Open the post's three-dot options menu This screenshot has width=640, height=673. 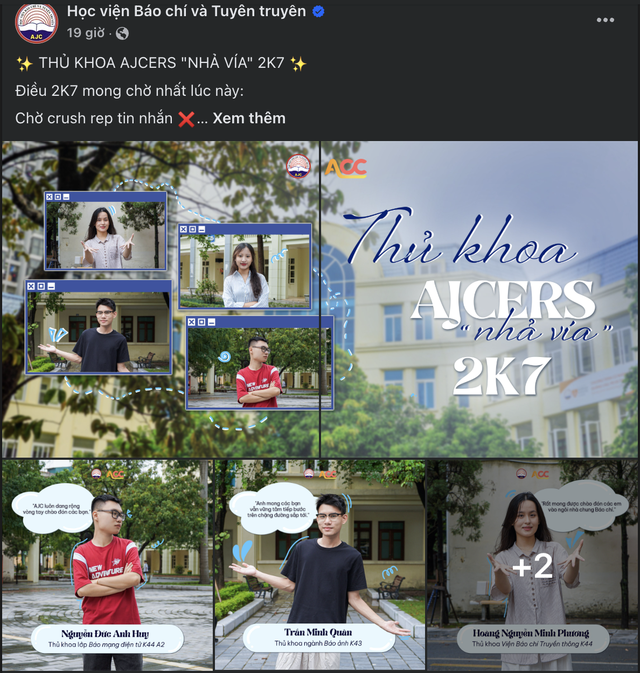606,20
